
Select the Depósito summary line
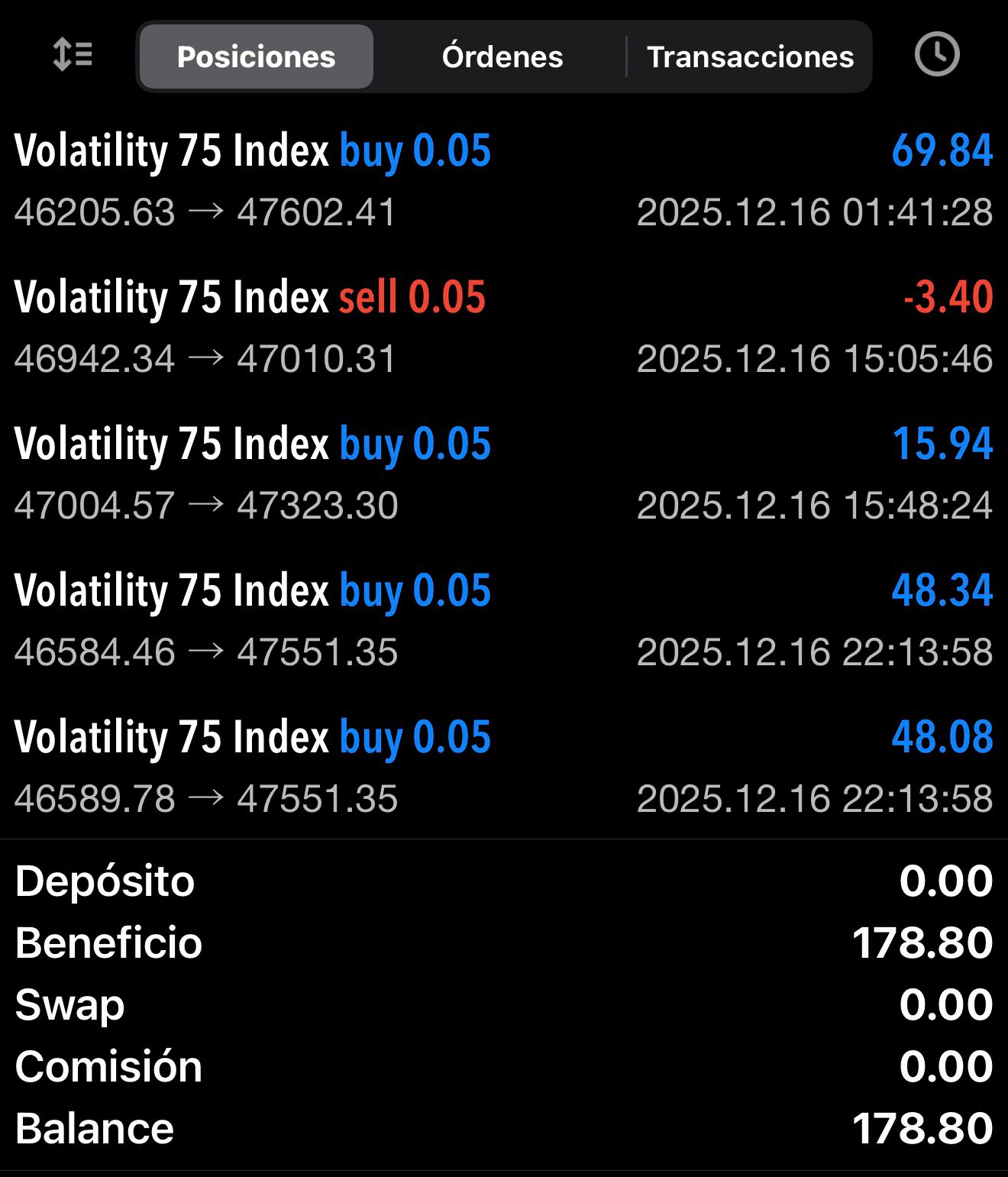(x=504, y=881)
